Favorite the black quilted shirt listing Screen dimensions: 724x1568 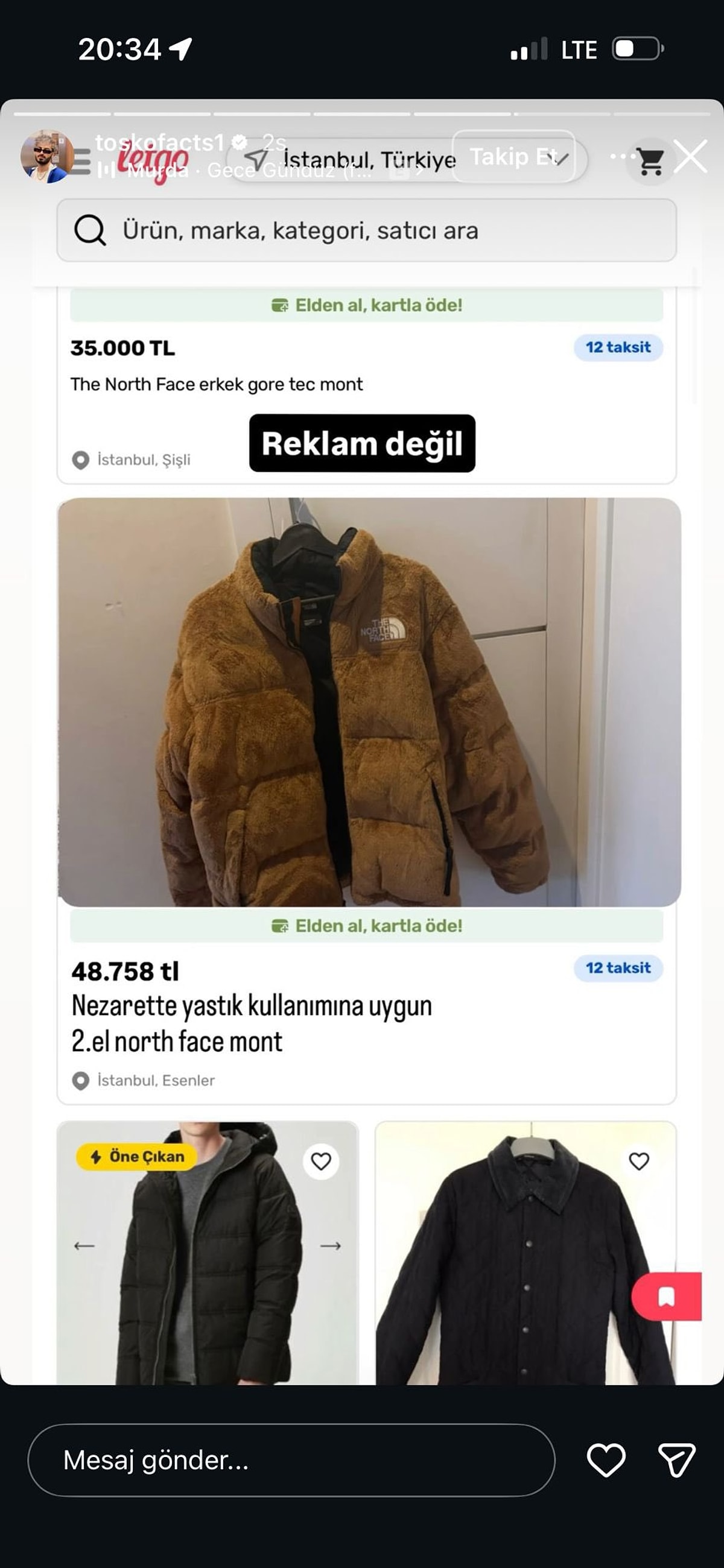pos(640,1160)
